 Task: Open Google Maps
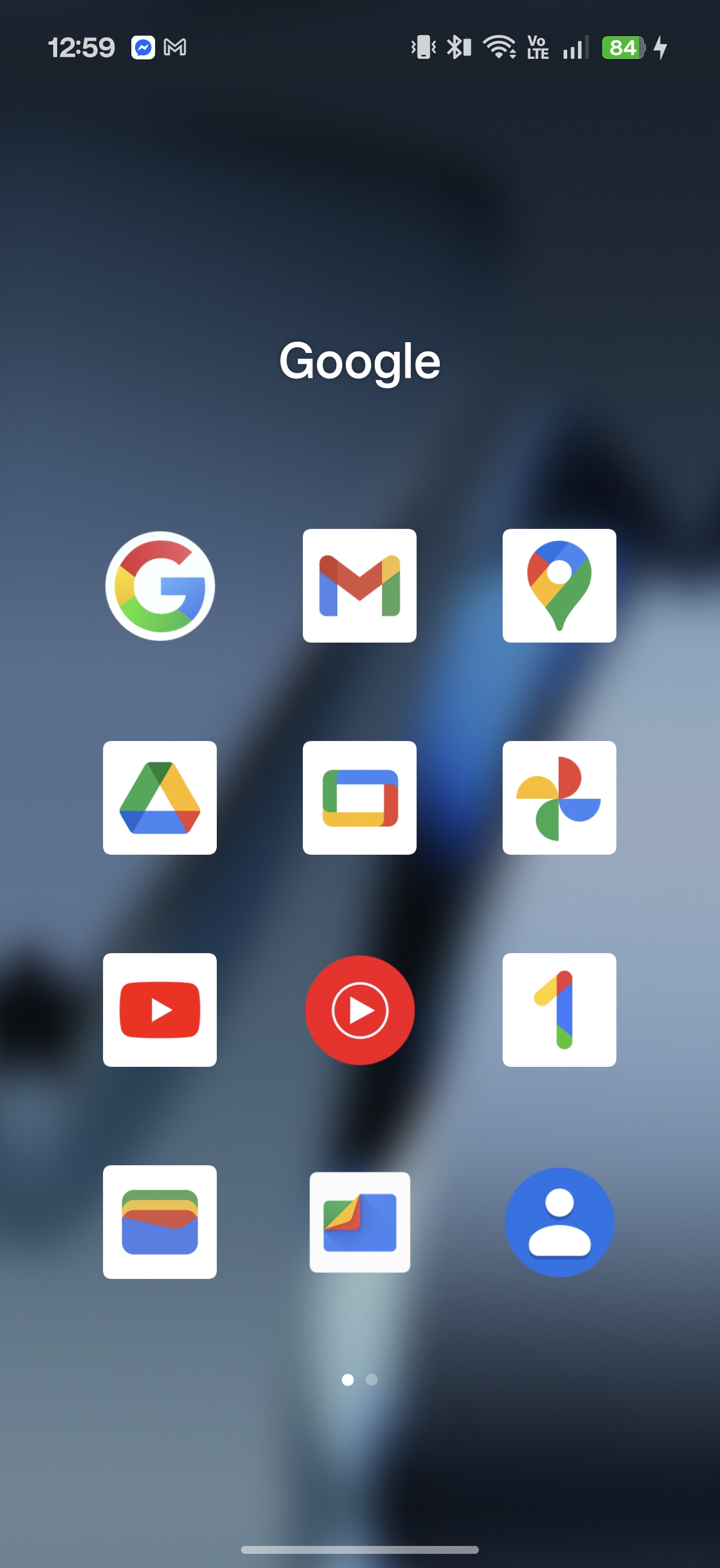click(x=559, y=585)
